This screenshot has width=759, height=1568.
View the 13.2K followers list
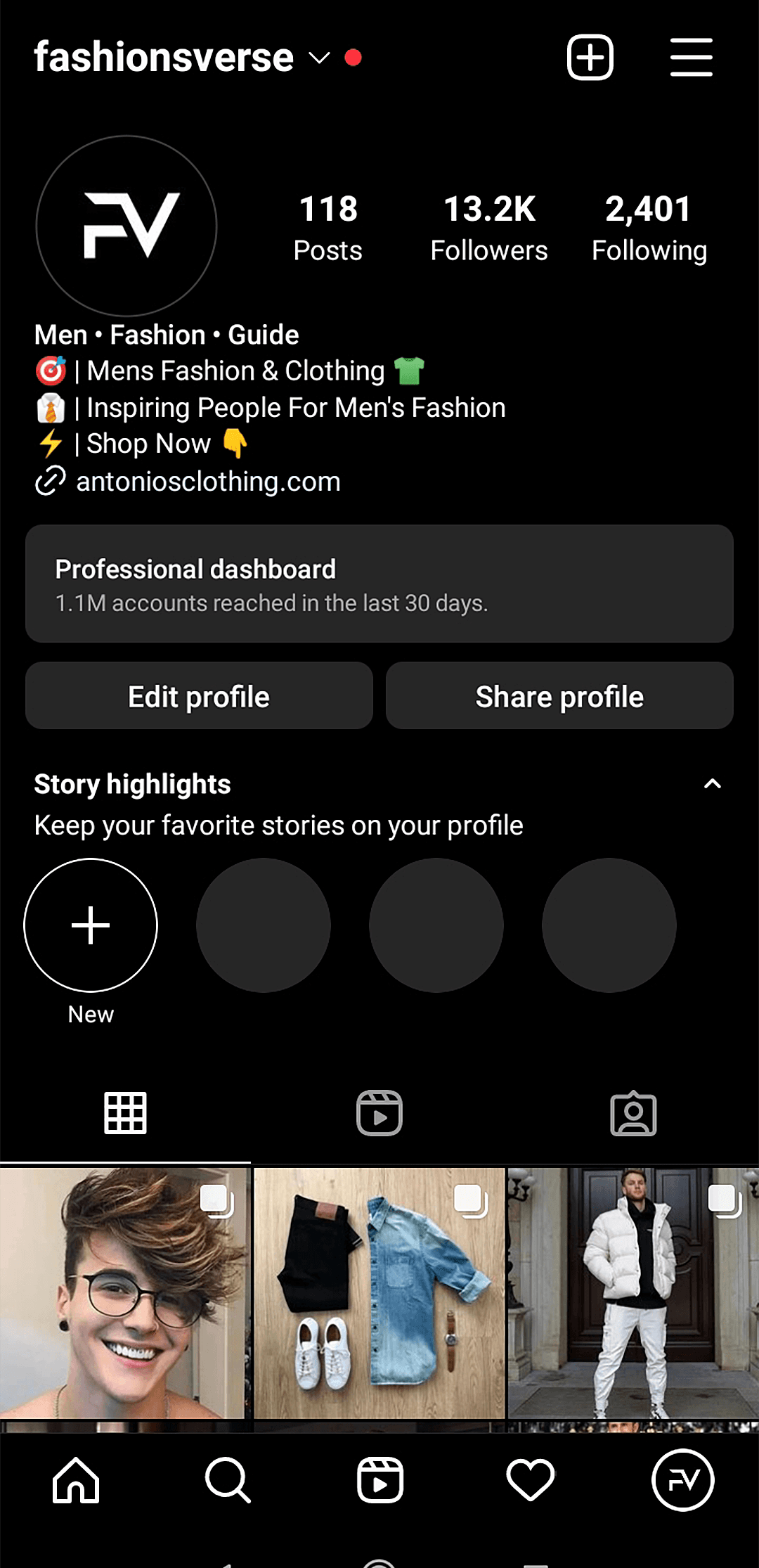pos(489,229)
